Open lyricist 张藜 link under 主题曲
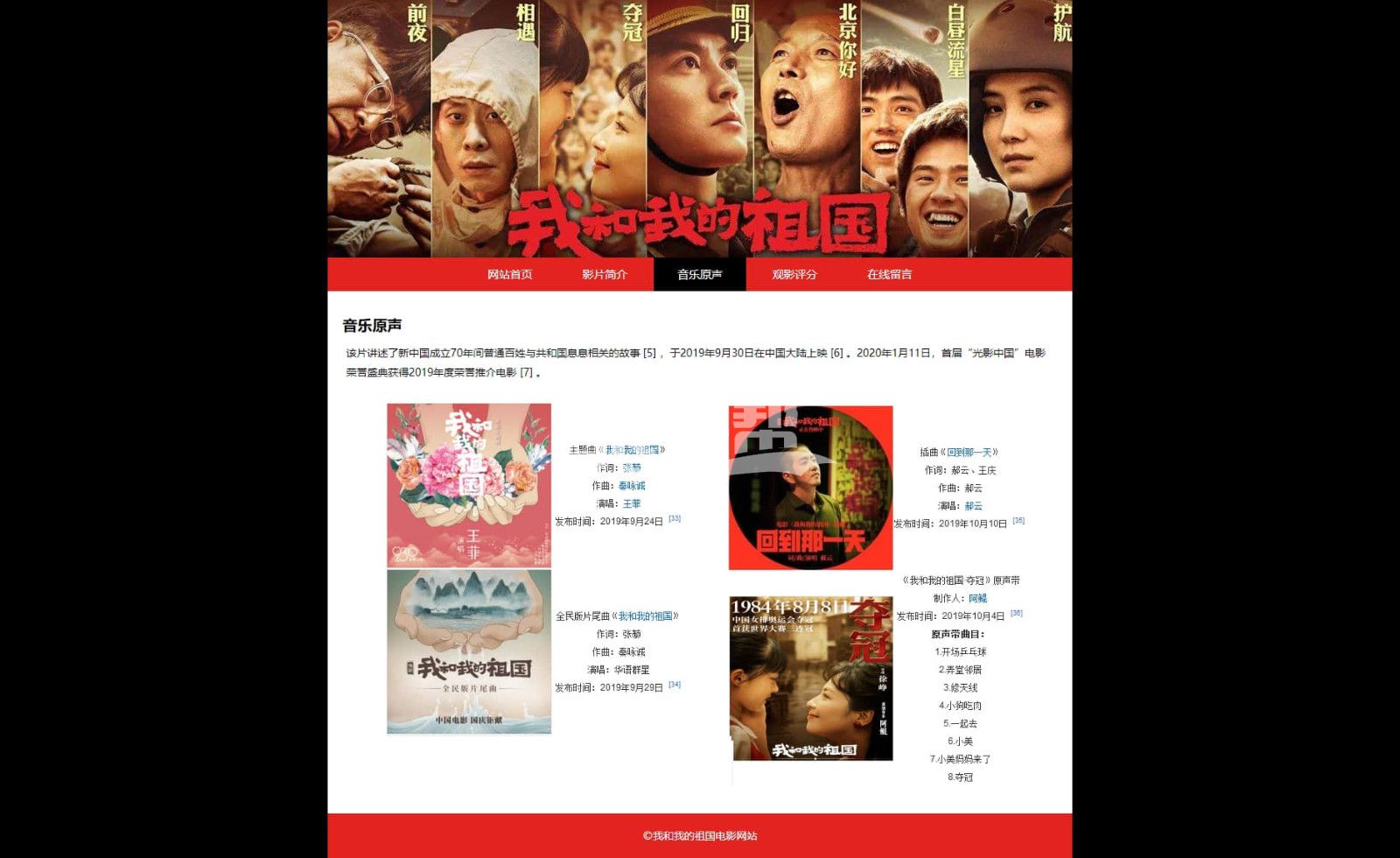Image resolution: width=1400 pixels, height=858 pixels. (x=632, y=468)
